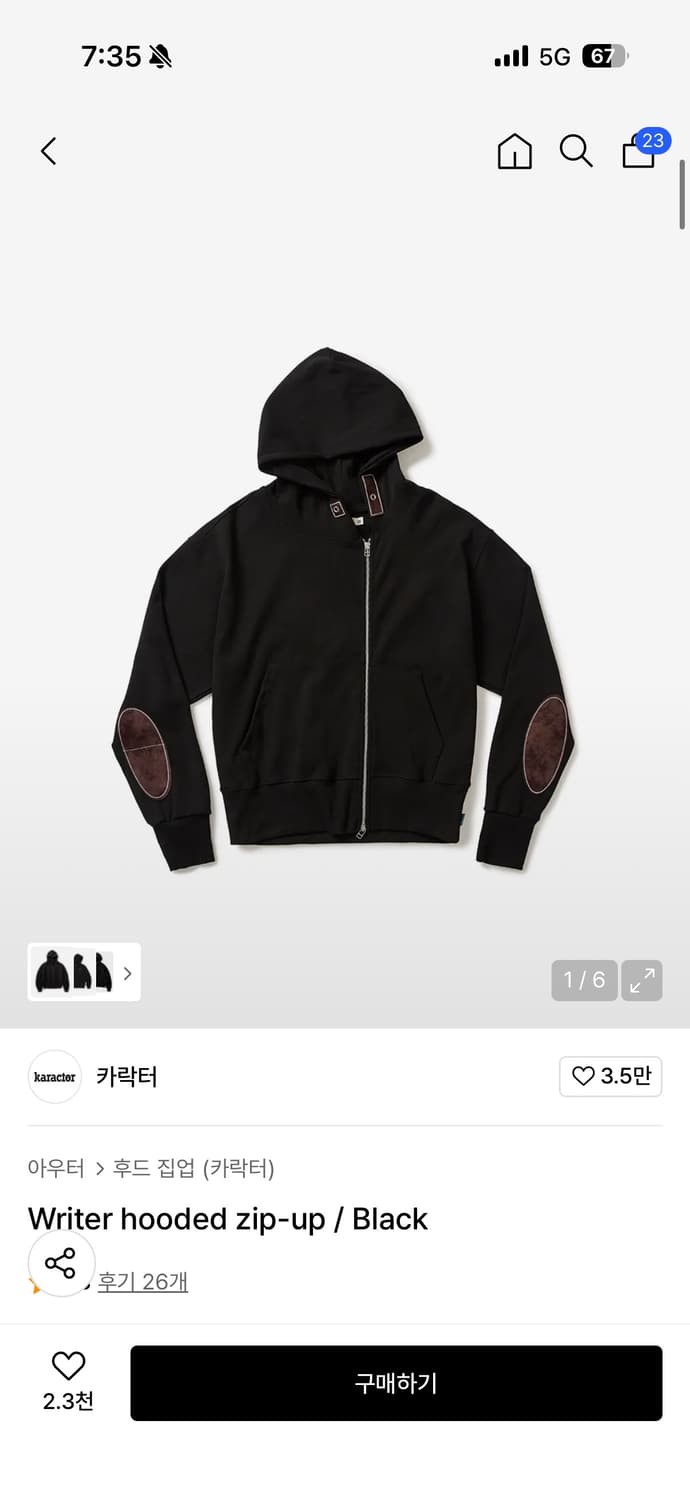
Task: Like the 카락터 brand heart button
Action: point(610,1076)
